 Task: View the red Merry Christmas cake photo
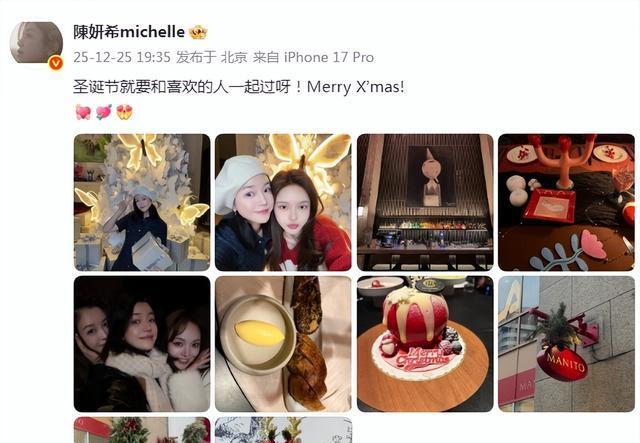click(x=425, y=344)
